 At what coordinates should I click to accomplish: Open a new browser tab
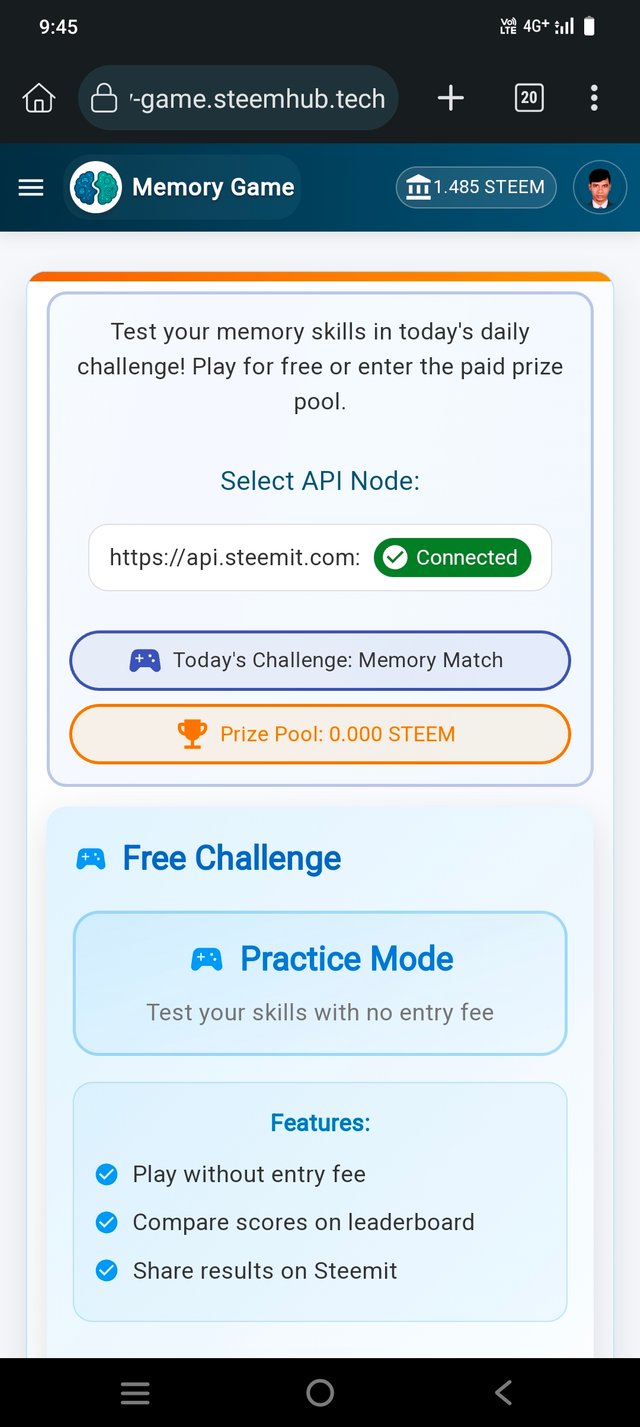click(x=451, y=98)
